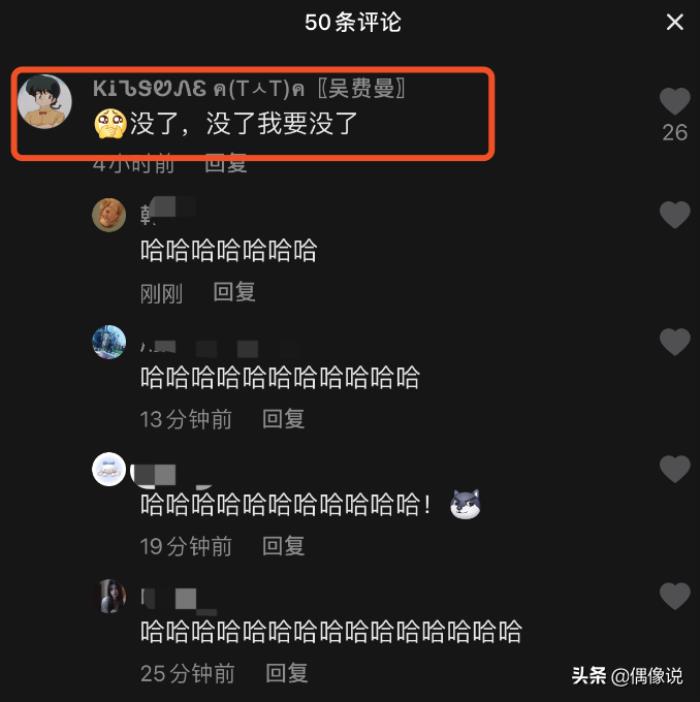
Task: Open avatar of the 25分钟前 commenter
Action: point(109,596)
